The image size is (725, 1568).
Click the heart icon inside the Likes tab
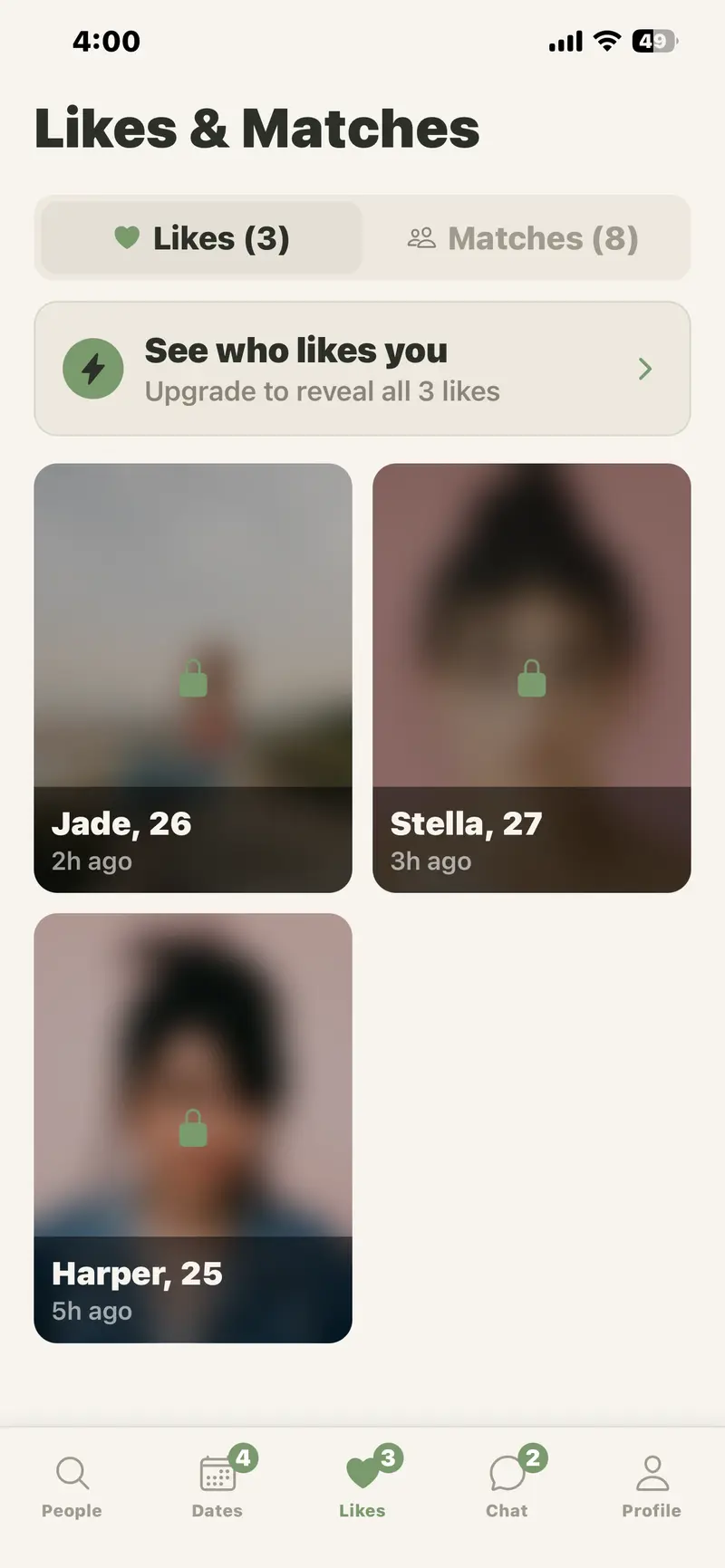(x=125, y=237)
